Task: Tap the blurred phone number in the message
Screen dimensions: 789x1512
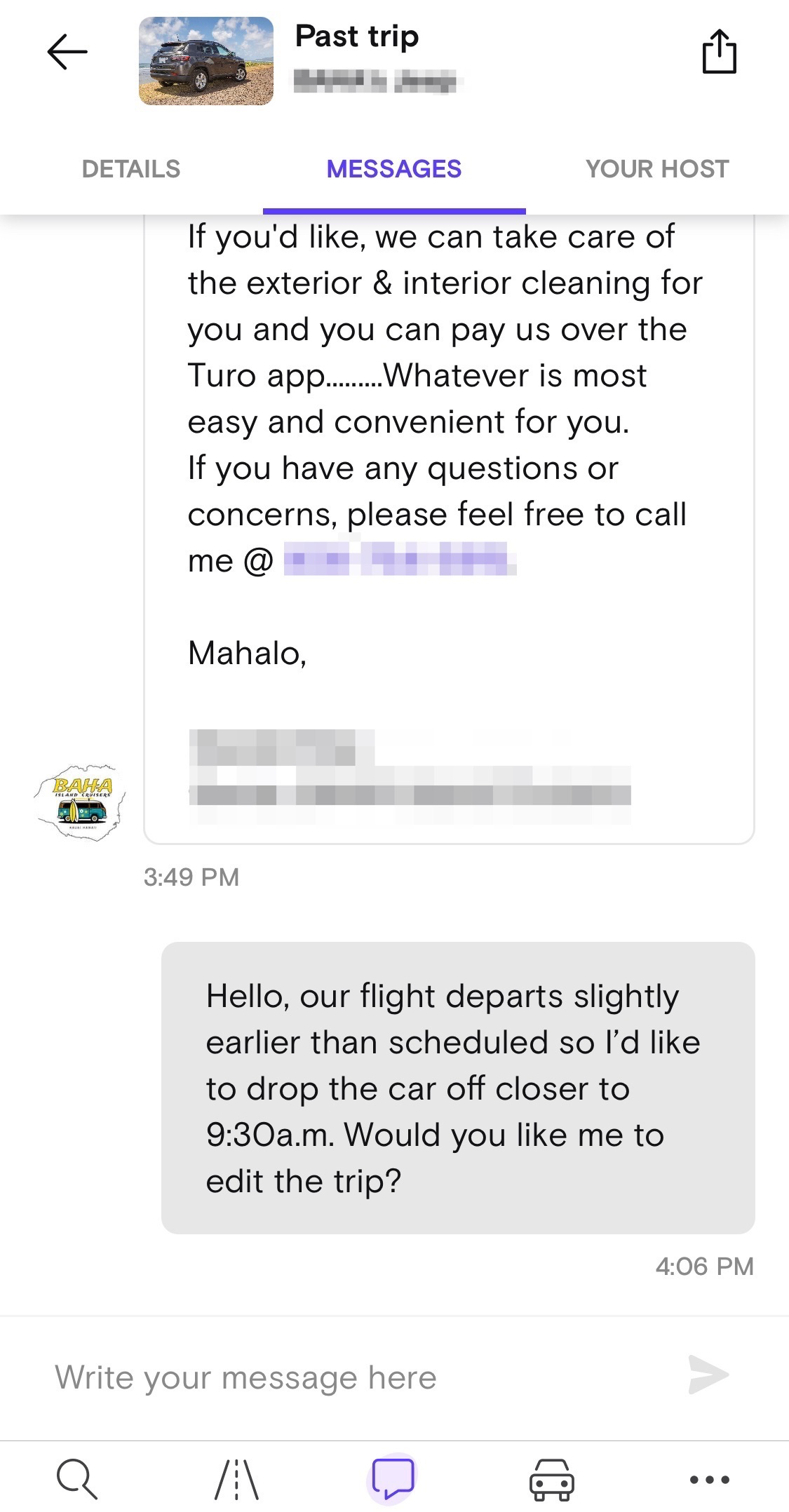Action: (x=400, y=560)
